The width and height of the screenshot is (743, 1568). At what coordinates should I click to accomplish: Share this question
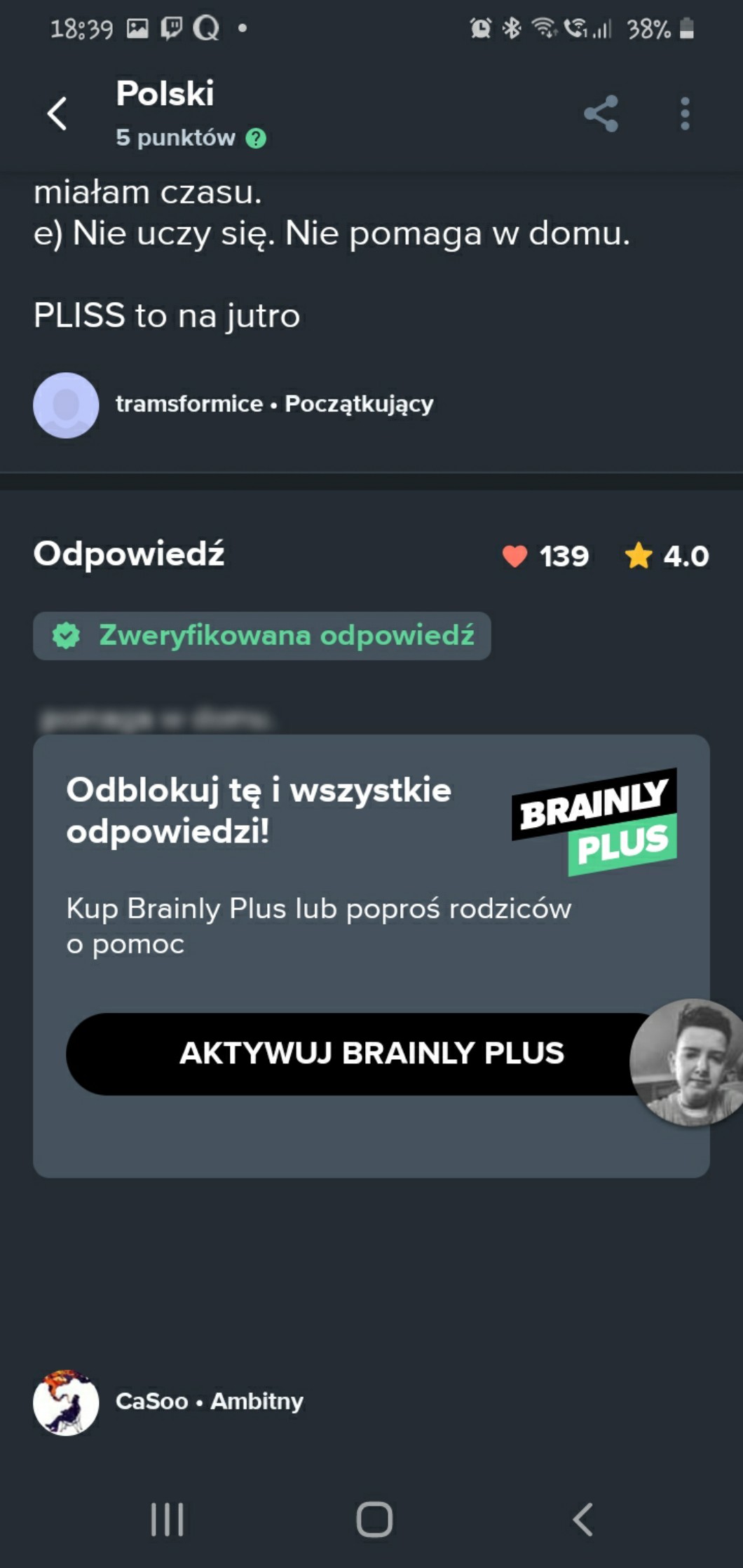[x=601, y=114]
